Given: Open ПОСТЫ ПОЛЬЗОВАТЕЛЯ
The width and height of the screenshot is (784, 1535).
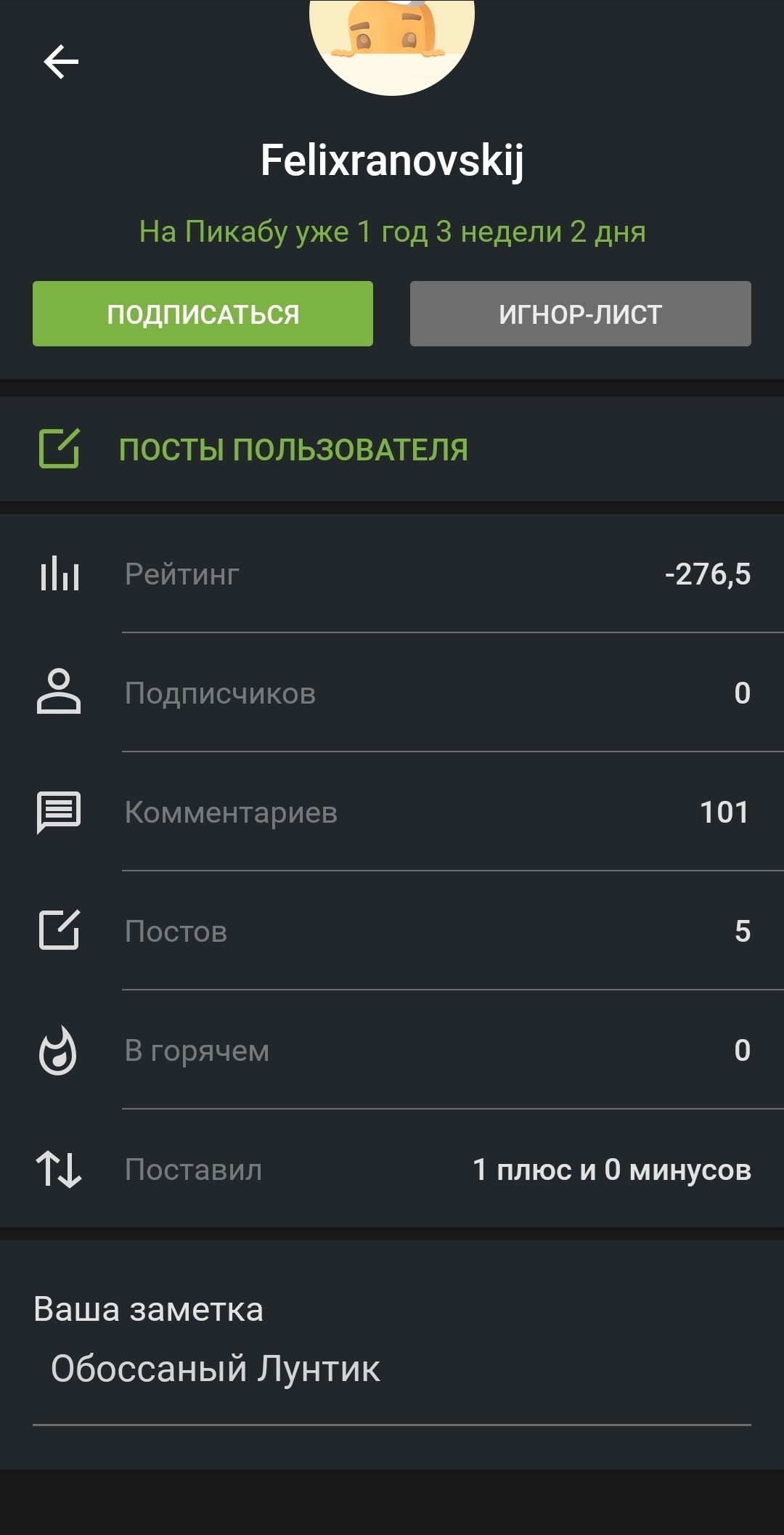Looking at the screenshot, I should [x=293, y=449].
